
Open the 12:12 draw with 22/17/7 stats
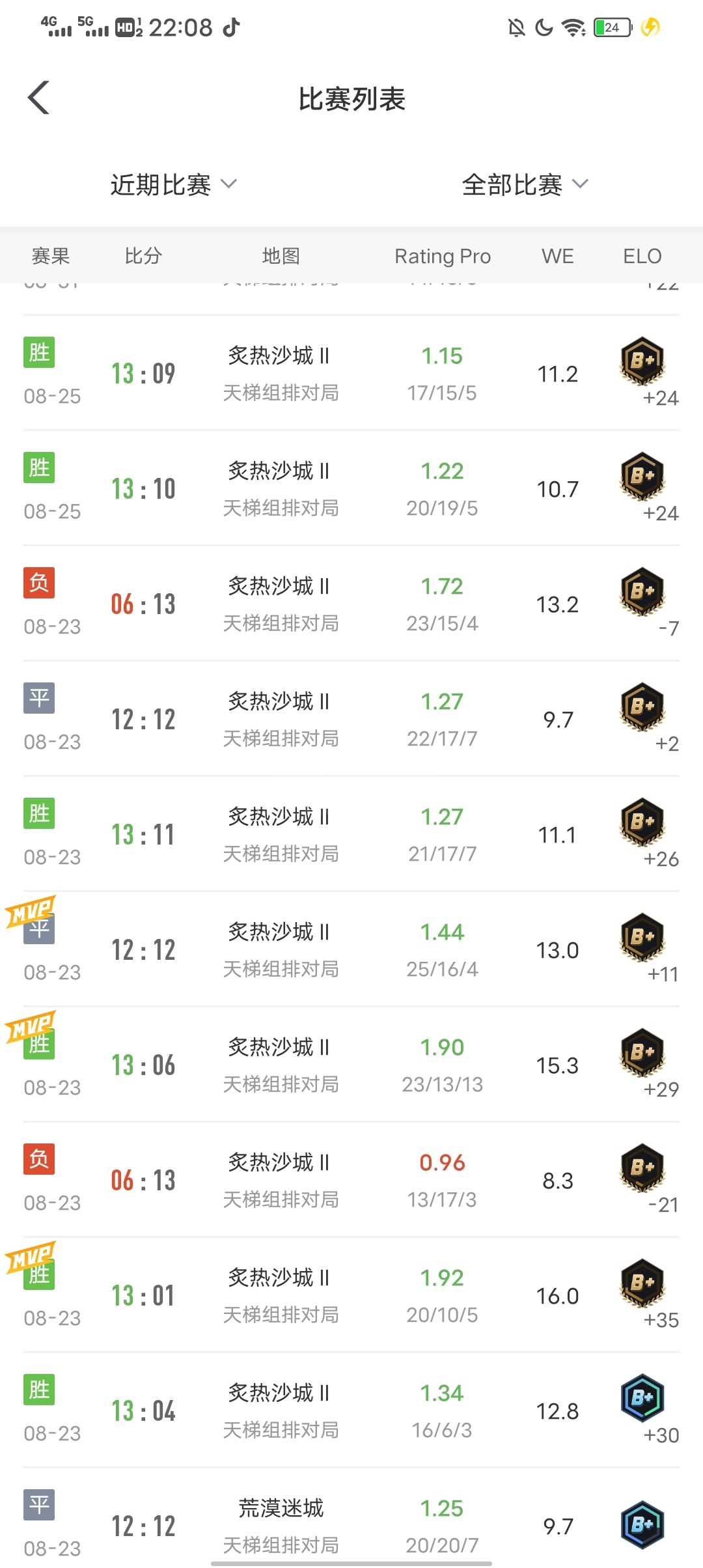pos(351,719)
